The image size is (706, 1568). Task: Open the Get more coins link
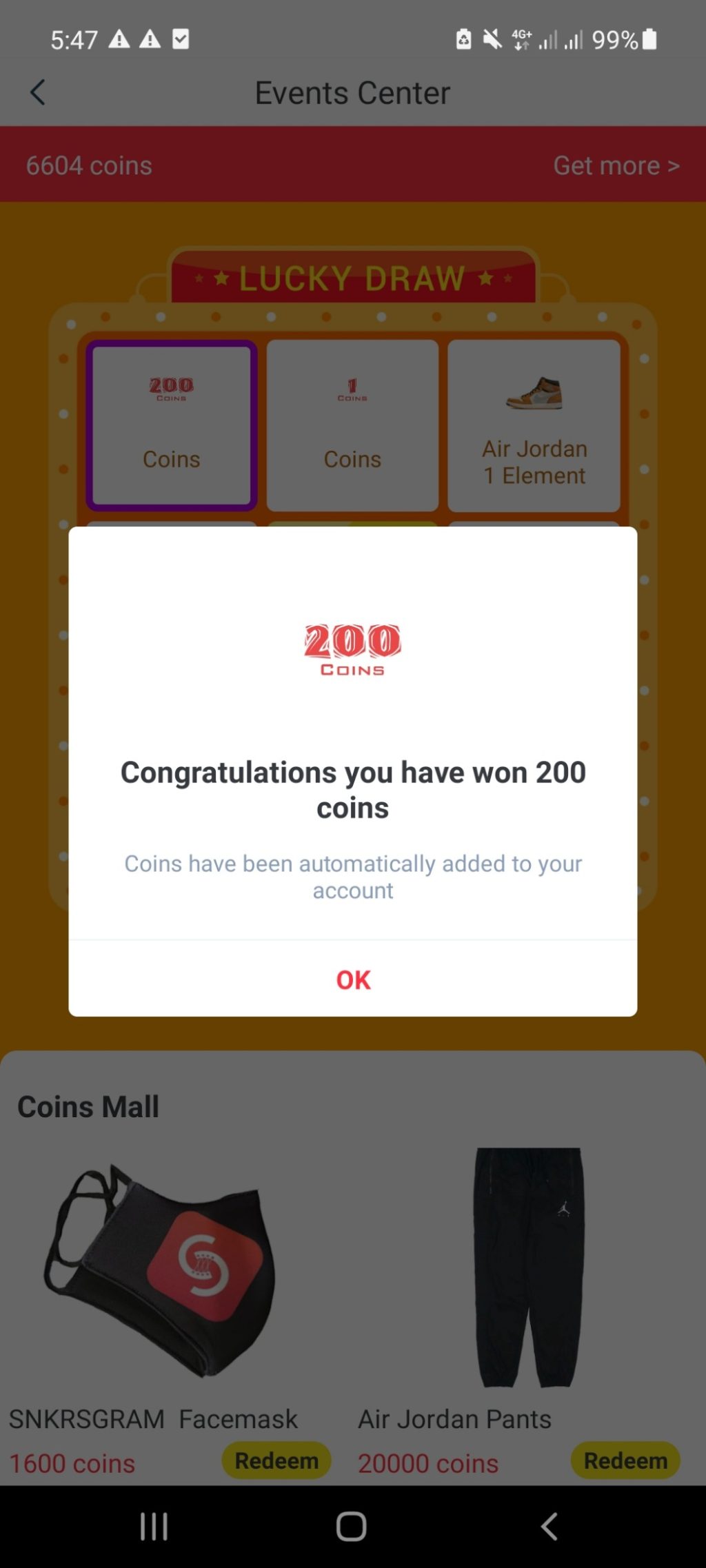616,165
